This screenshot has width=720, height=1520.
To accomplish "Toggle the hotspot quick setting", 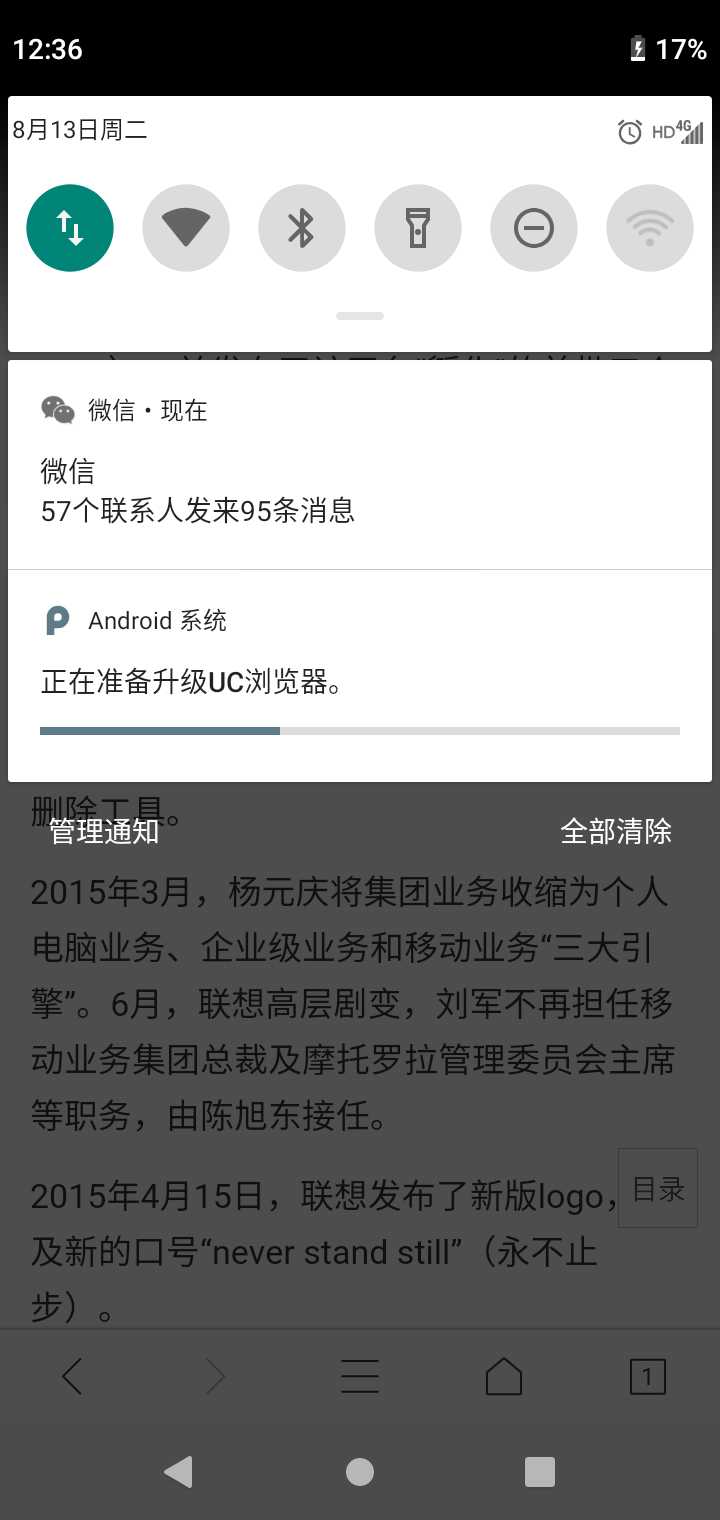I will (x=650, y=228).
